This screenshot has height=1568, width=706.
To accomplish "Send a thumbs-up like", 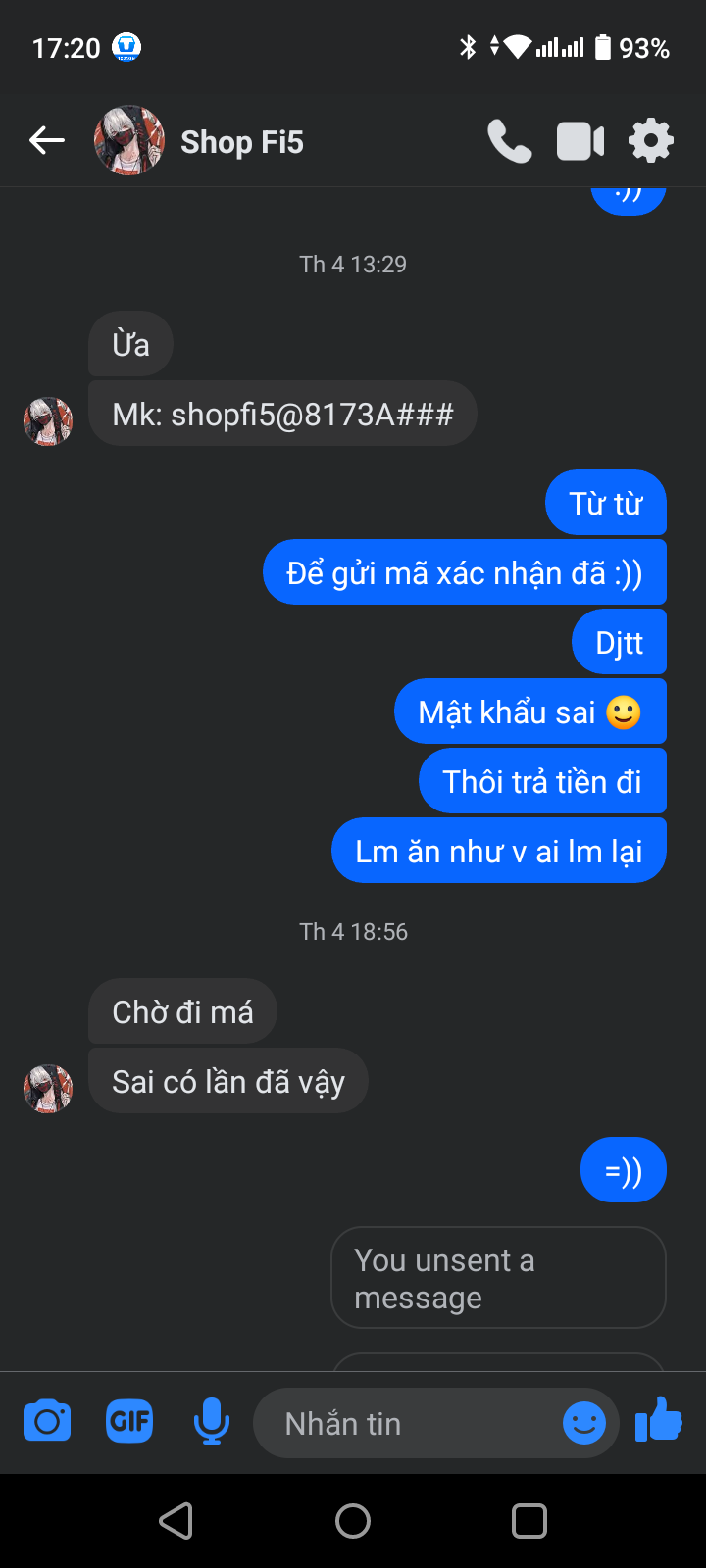I will click(658, 1419).
